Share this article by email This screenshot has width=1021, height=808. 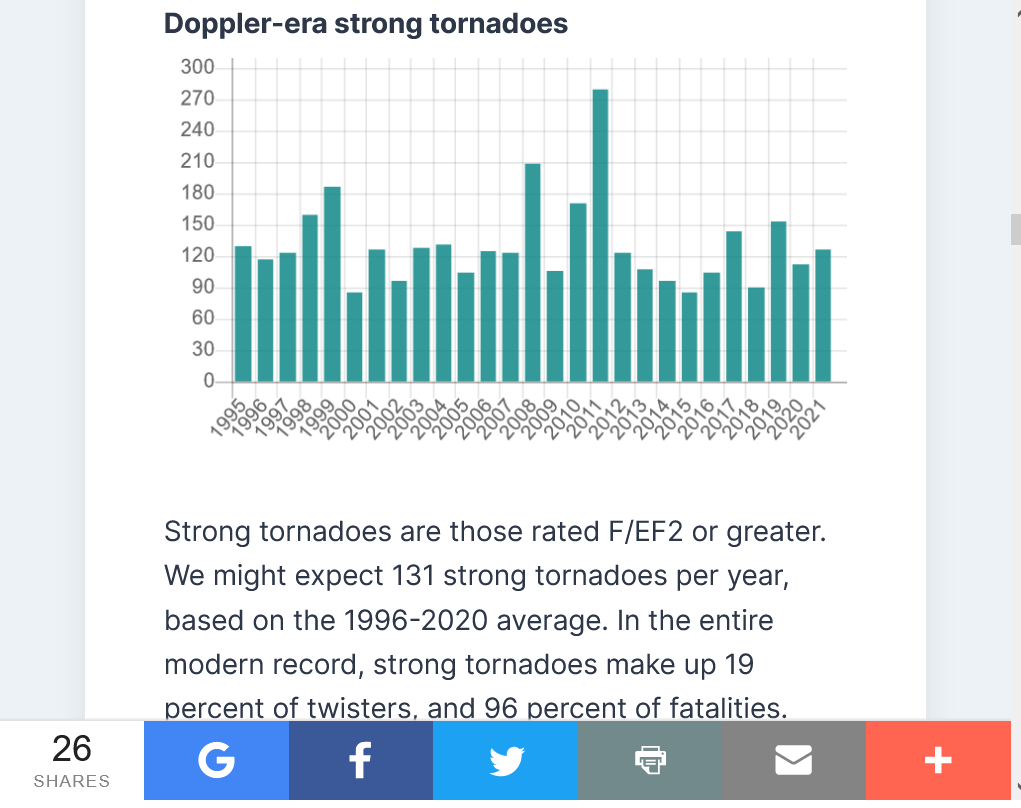793,761
